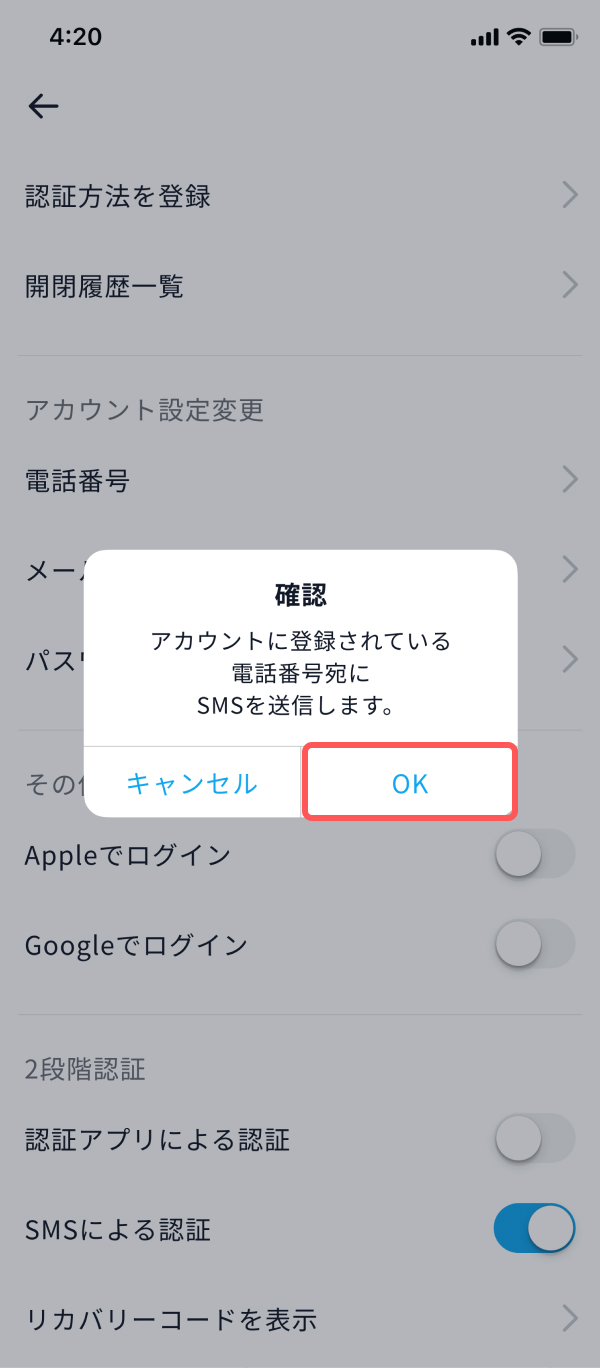Dismiss the dialog with キャンセル

click(x=192, y=783)
